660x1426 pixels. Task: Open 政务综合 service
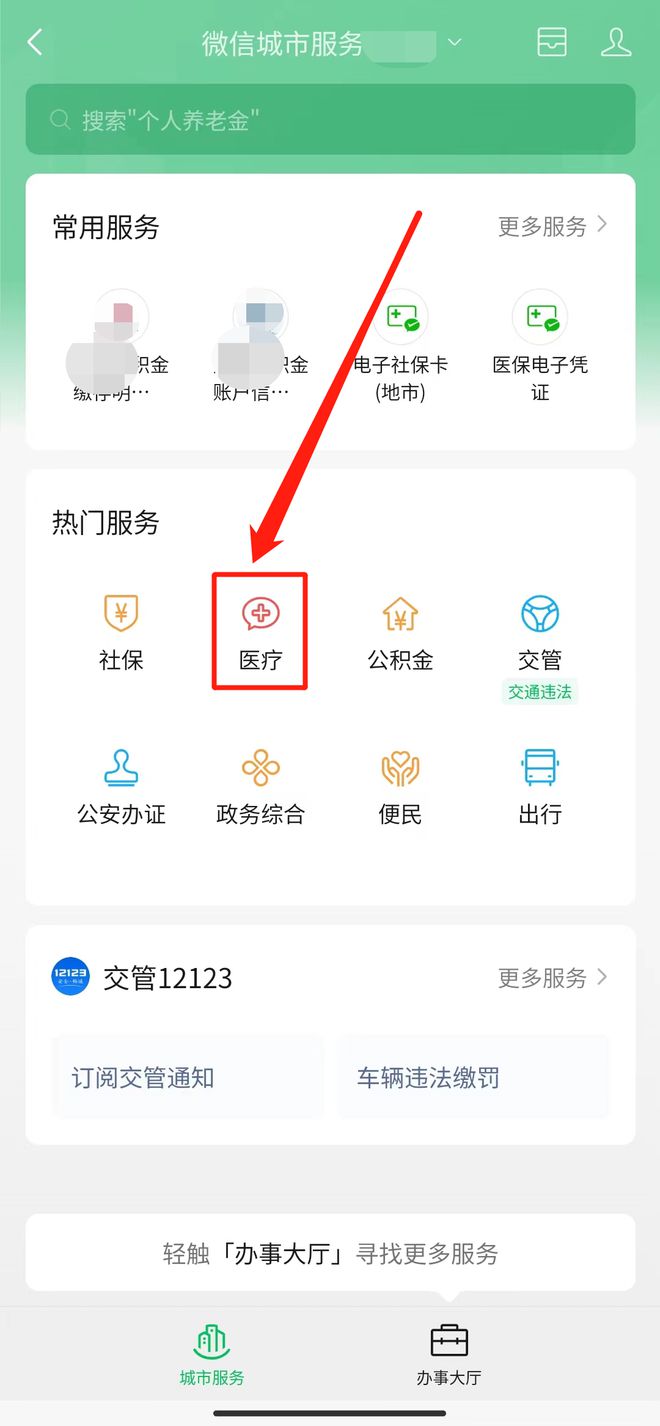pyautogui.click(x=260, y=787)
